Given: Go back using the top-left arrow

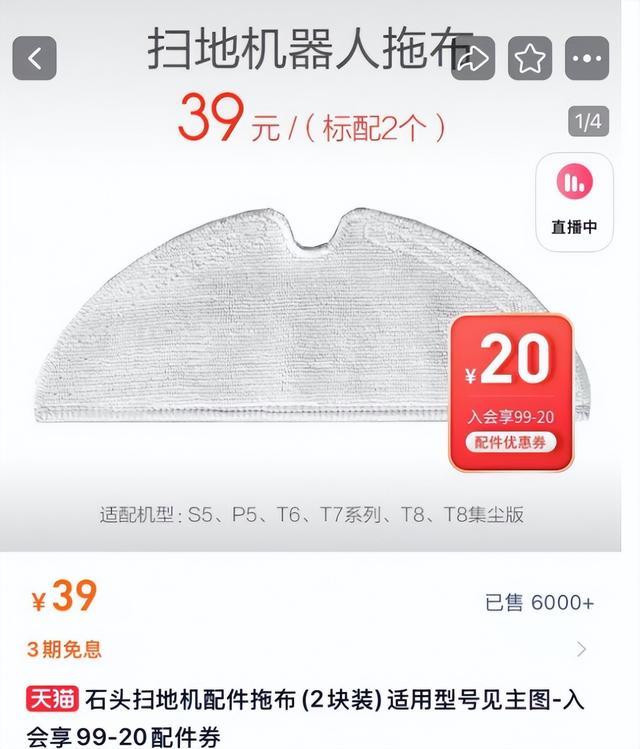Looking at the screenshot, I should click(x=35, y=58).
